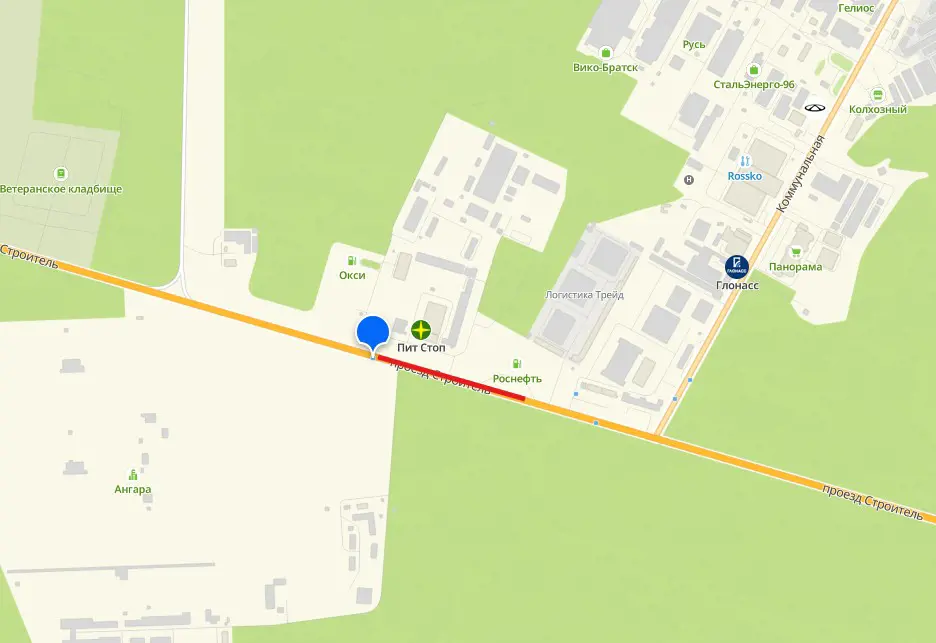View the Ветеранское кладбище marker

pos(61,173)
